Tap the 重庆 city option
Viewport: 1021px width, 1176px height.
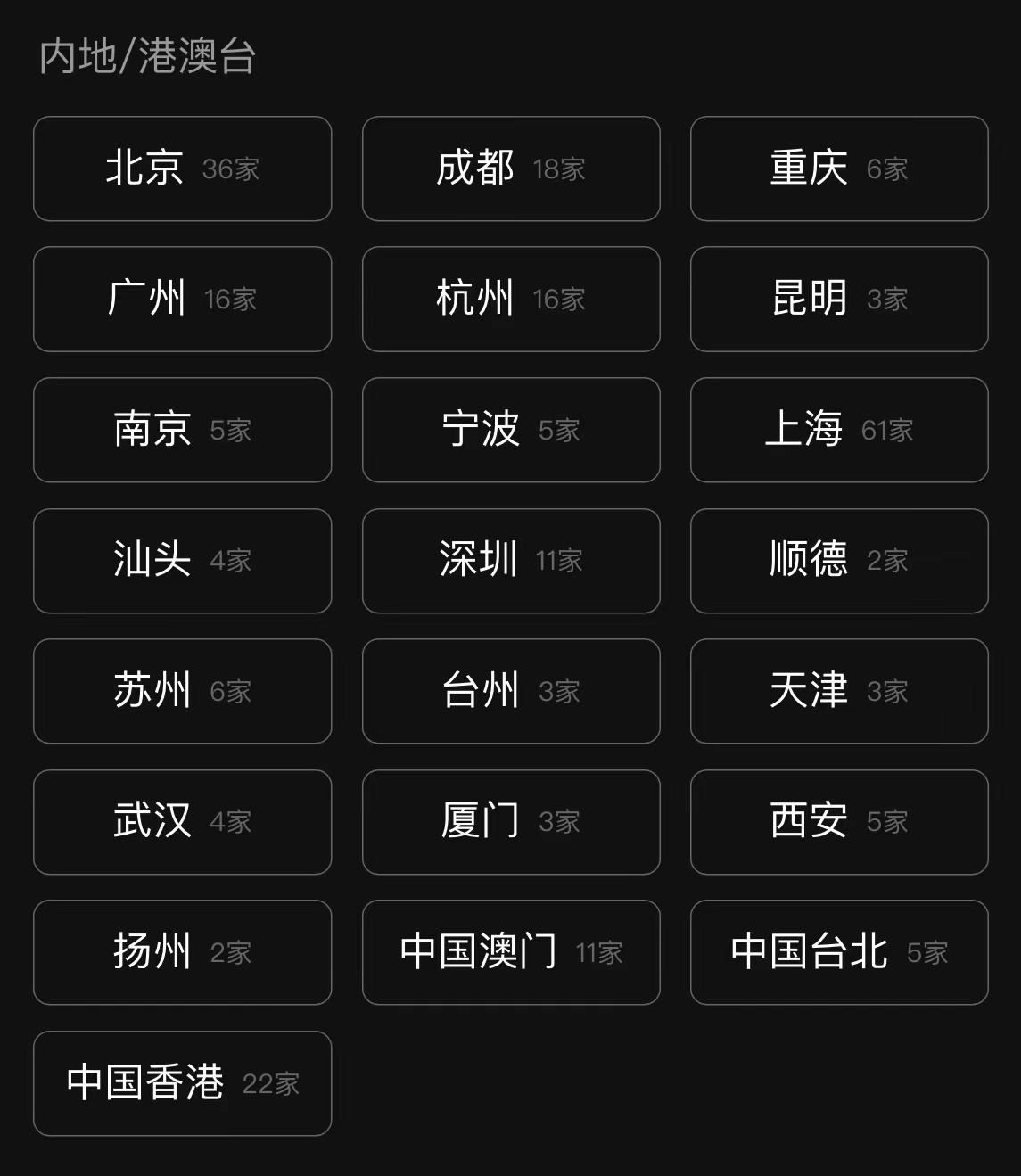point(839,169)
